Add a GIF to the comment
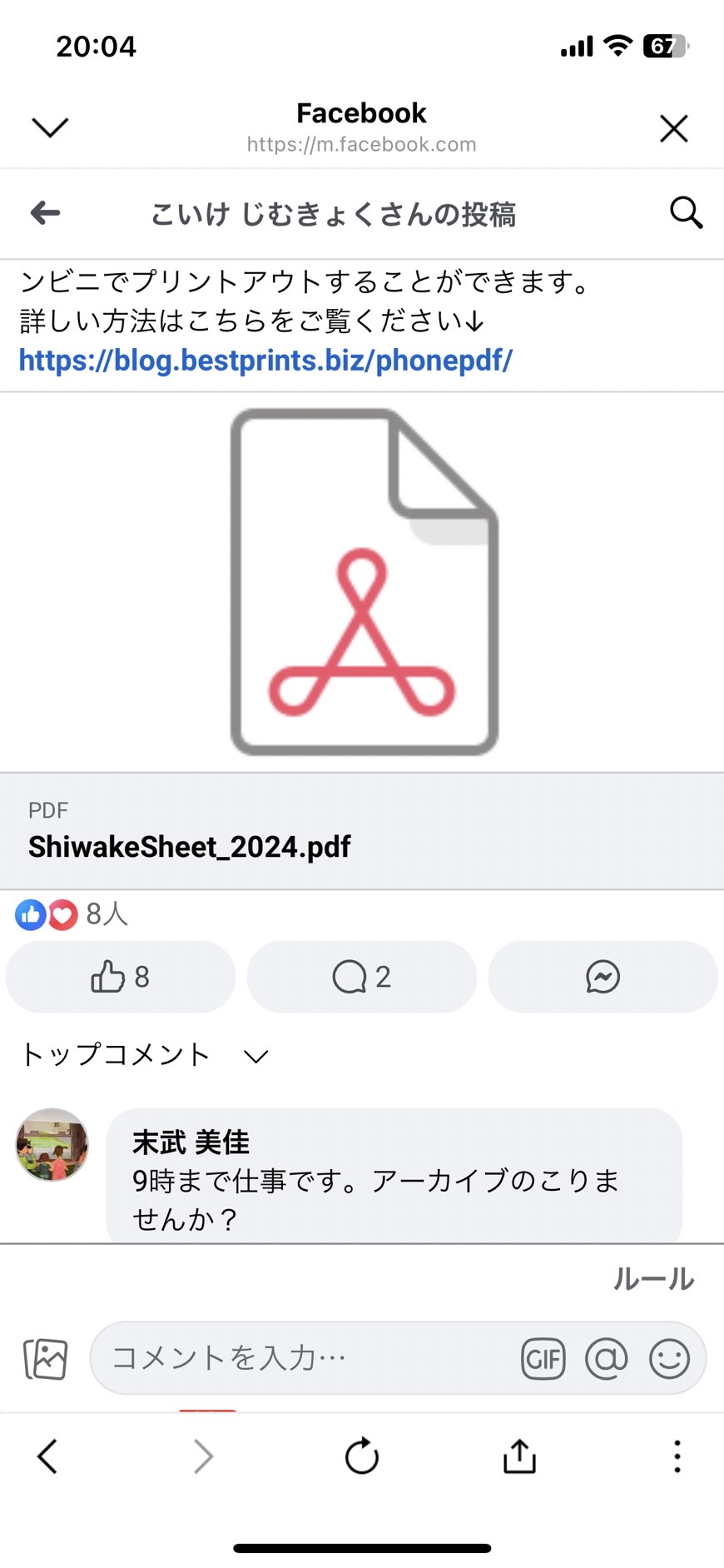The width and height of the screenshot is (724, 1568). click(x=543, y=1359)
